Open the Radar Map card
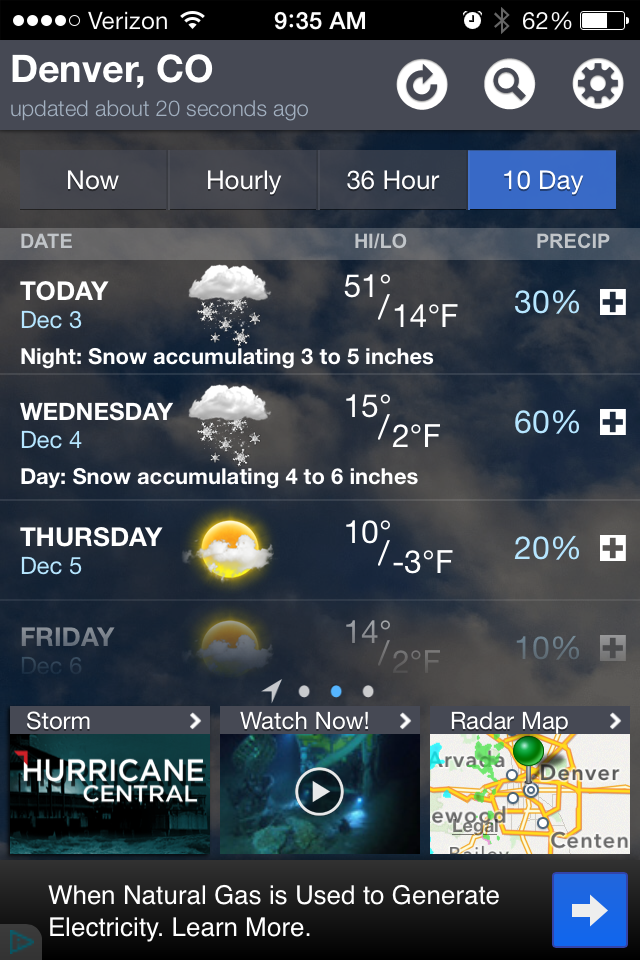 point(530,780)
